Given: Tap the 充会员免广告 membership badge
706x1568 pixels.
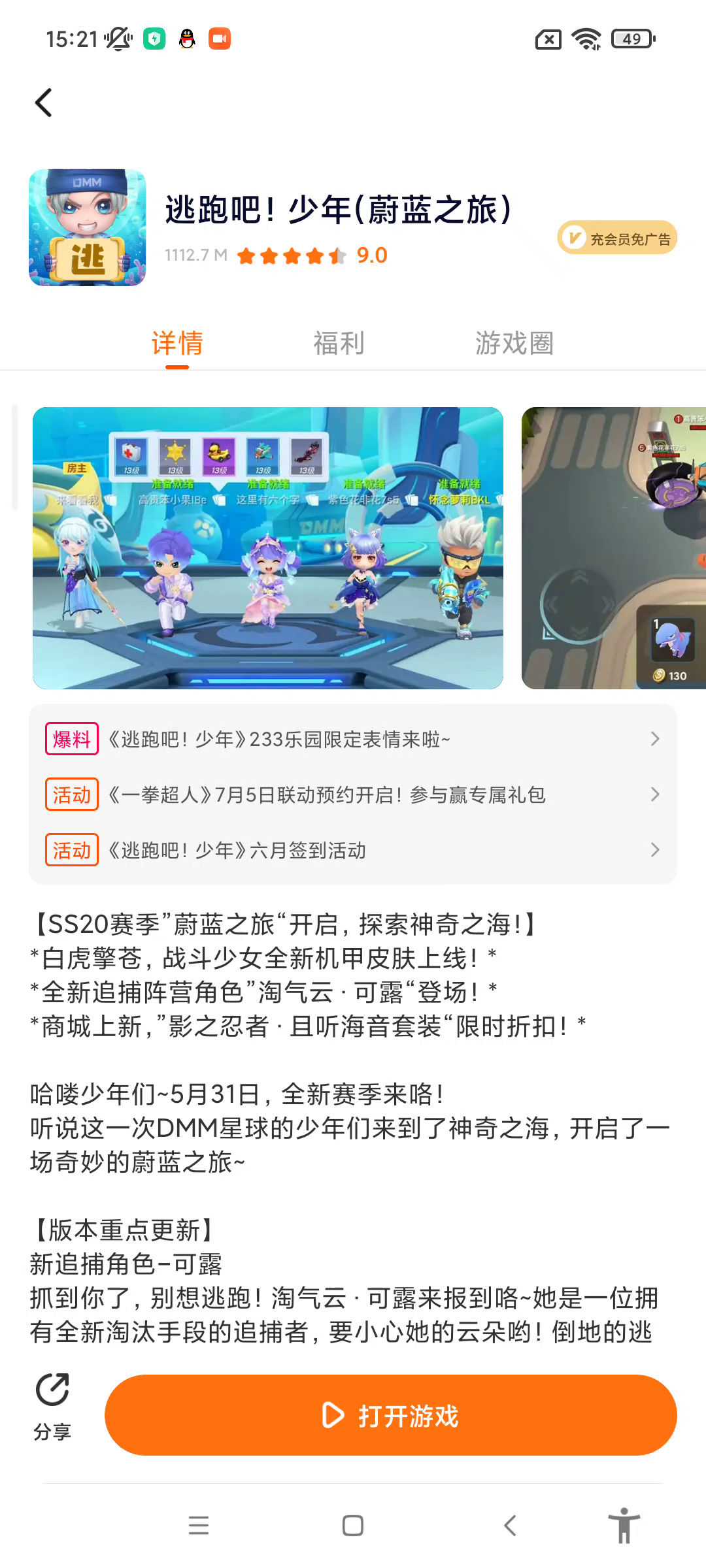Looking at the screenshot, I should [x=617, y=238].
